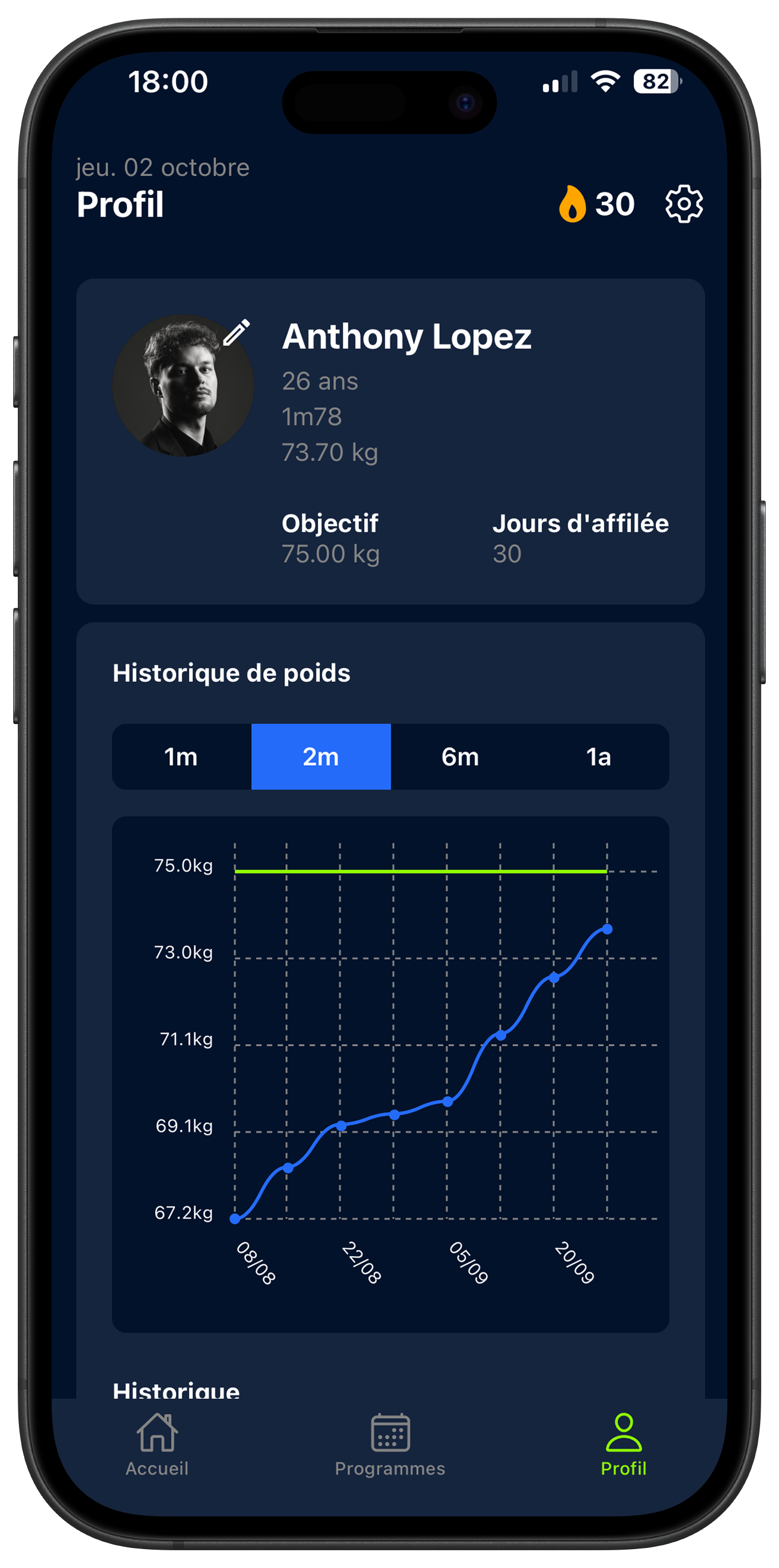Select the 1m time range option
779x1568 pixels.
click(x=180, y=756)
